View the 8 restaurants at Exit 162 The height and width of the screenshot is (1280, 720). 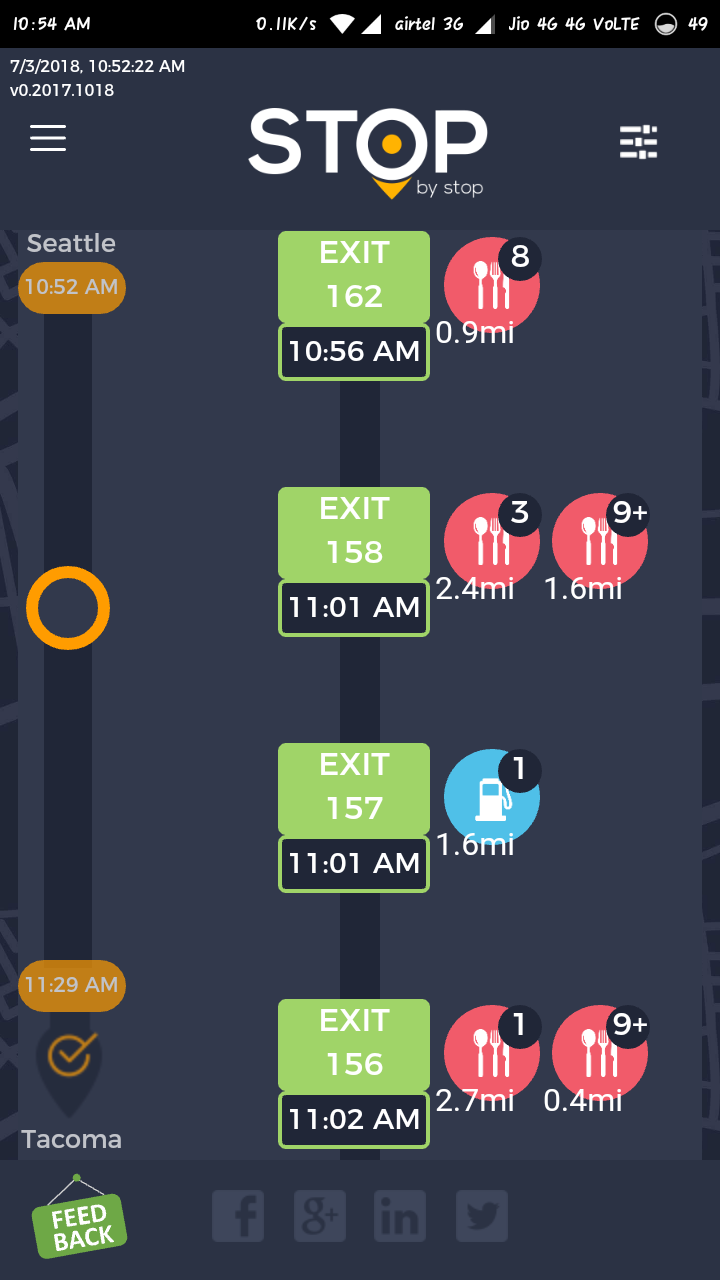pyautogui.click(x=491, y=285)
